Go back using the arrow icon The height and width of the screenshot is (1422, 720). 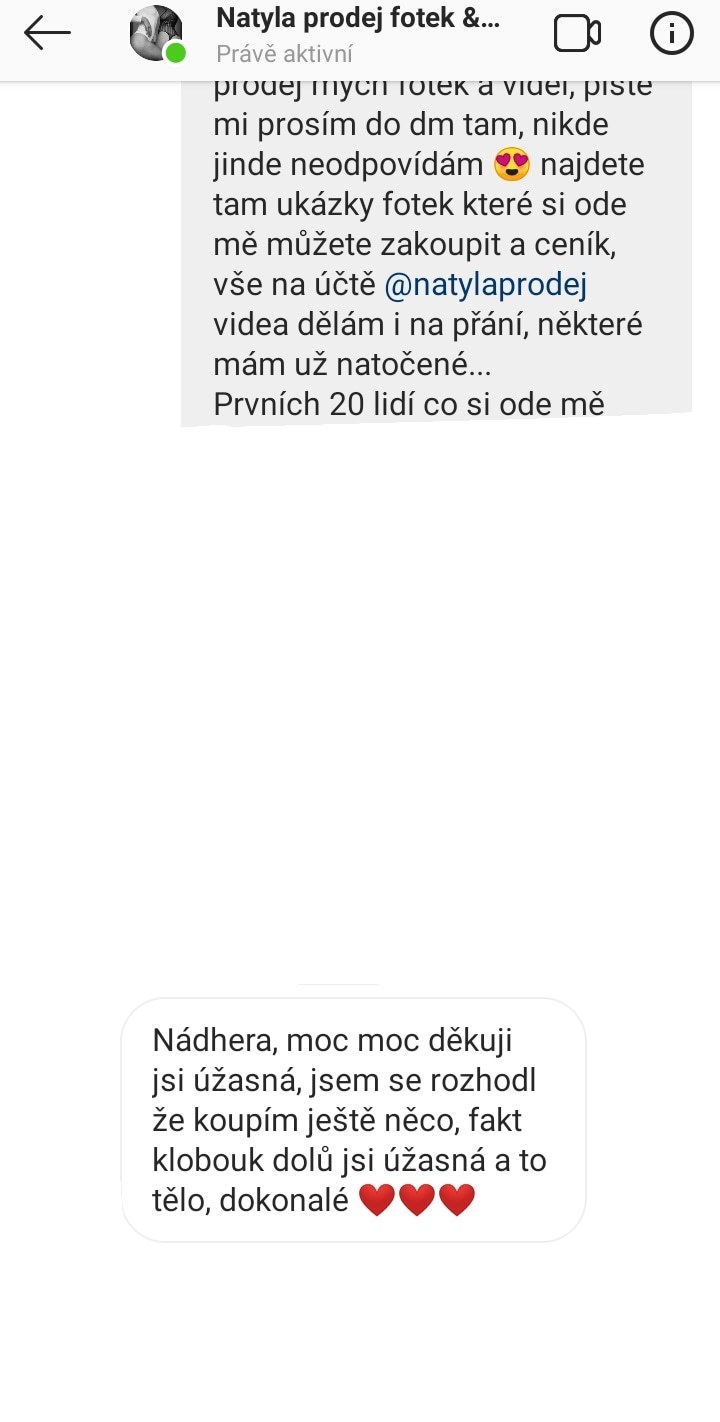point(47,34)
